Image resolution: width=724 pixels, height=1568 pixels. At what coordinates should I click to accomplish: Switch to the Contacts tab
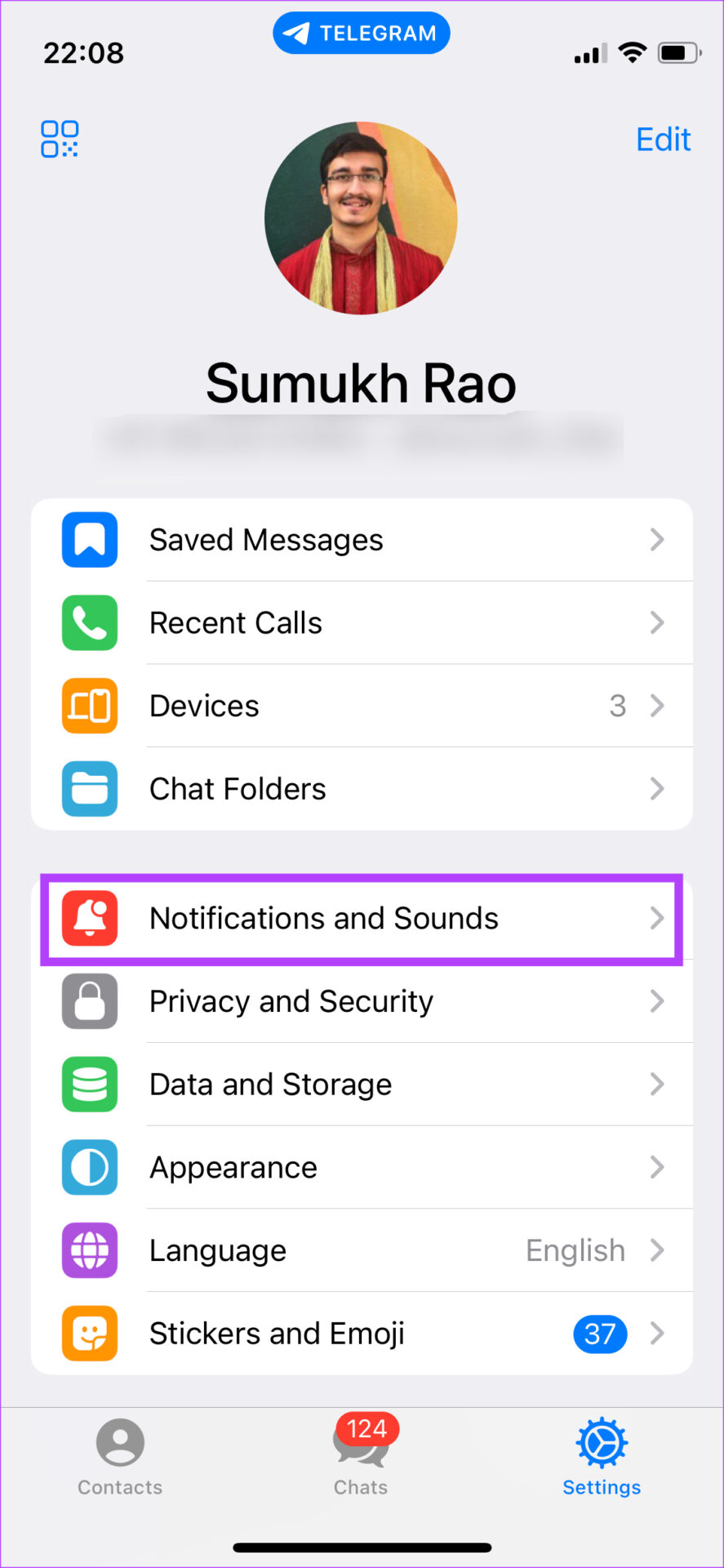pyautogui.click(x=120, y=1458)
